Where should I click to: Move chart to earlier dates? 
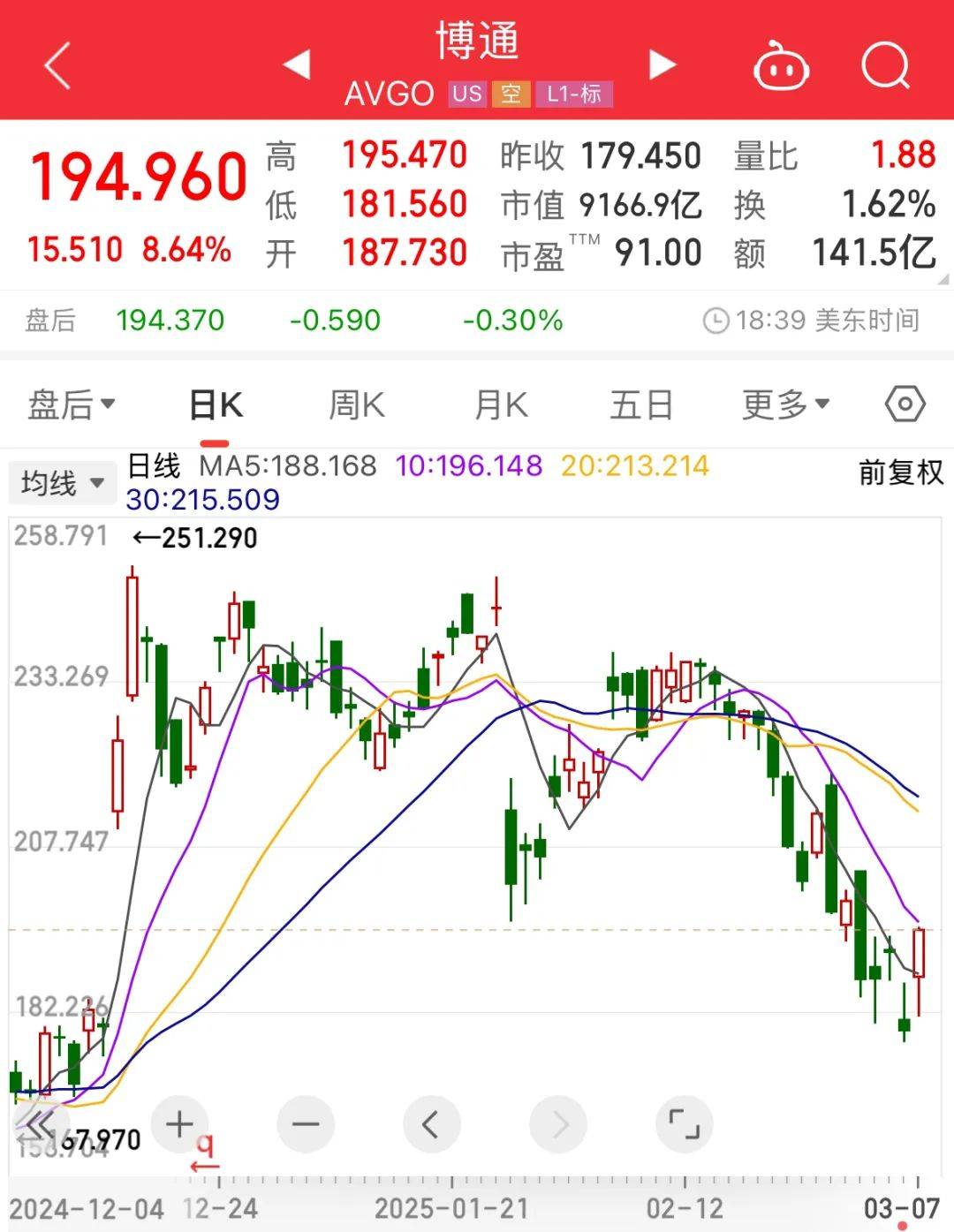point(431,1124)
